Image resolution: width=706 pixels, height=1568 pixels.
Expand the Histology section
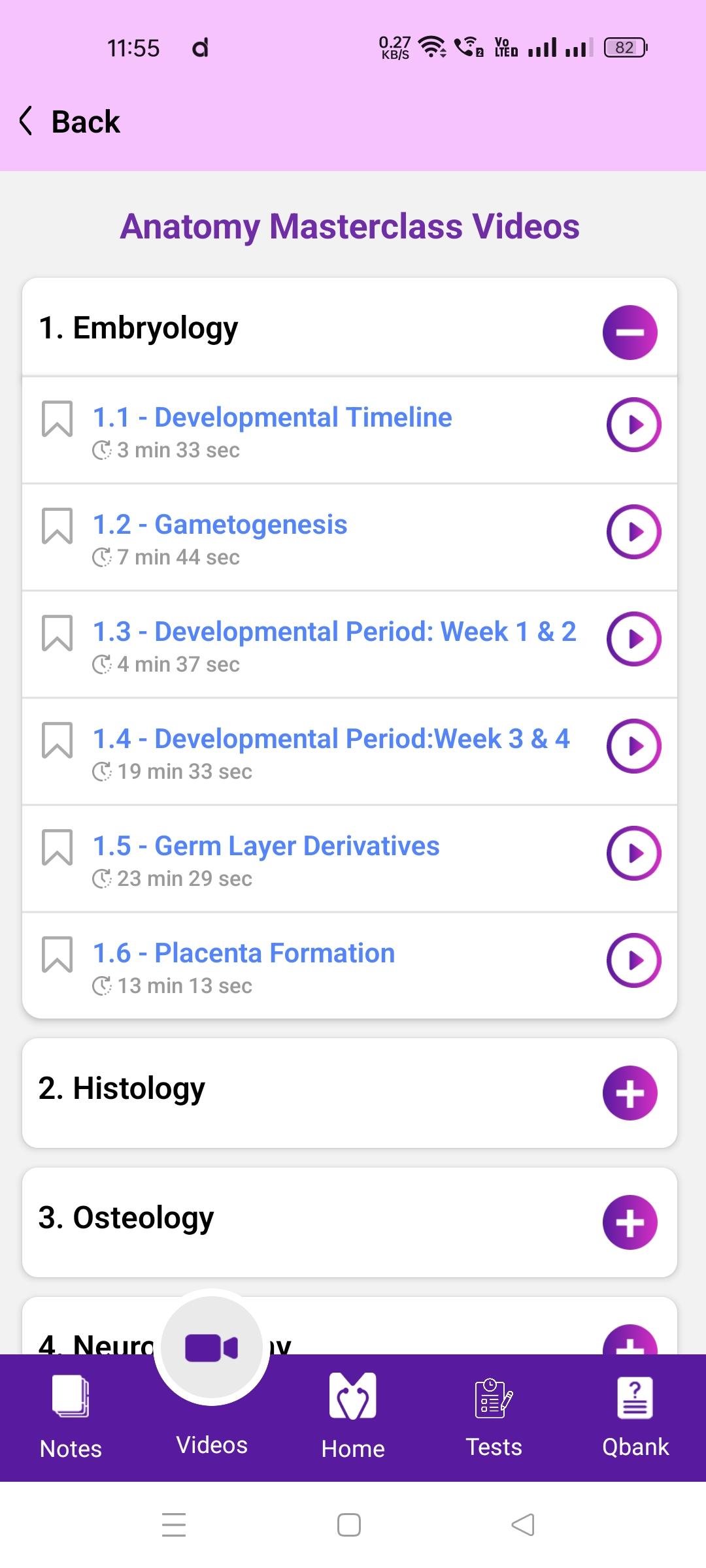click(630, 1093)
